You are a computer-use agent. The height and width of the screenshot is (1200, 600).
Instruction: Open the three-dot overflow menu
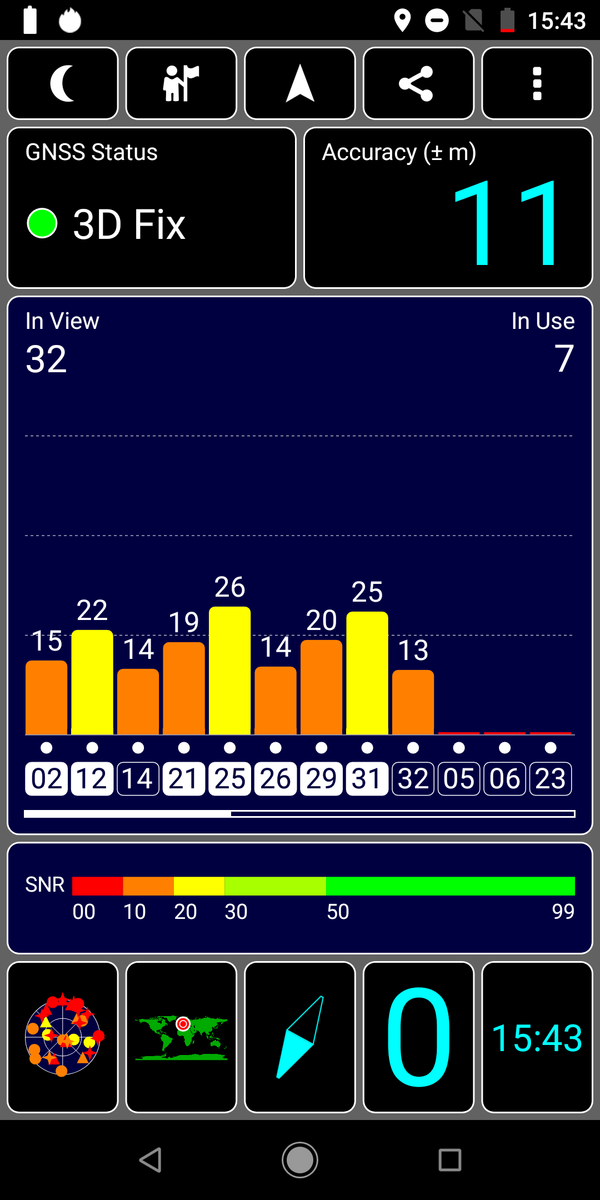[537, 84]
